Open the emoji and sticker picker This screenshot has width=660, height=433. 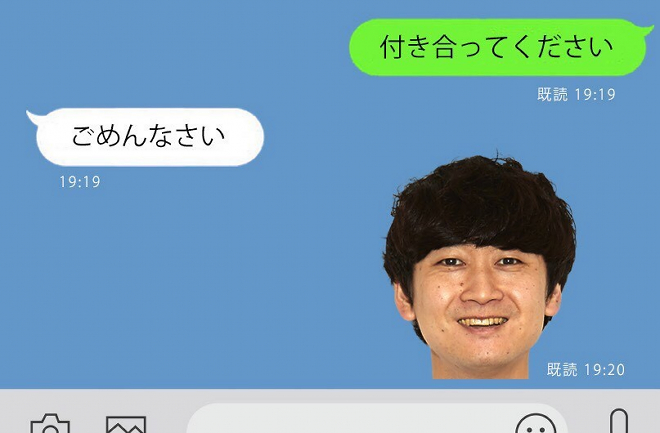click(535, 424)
